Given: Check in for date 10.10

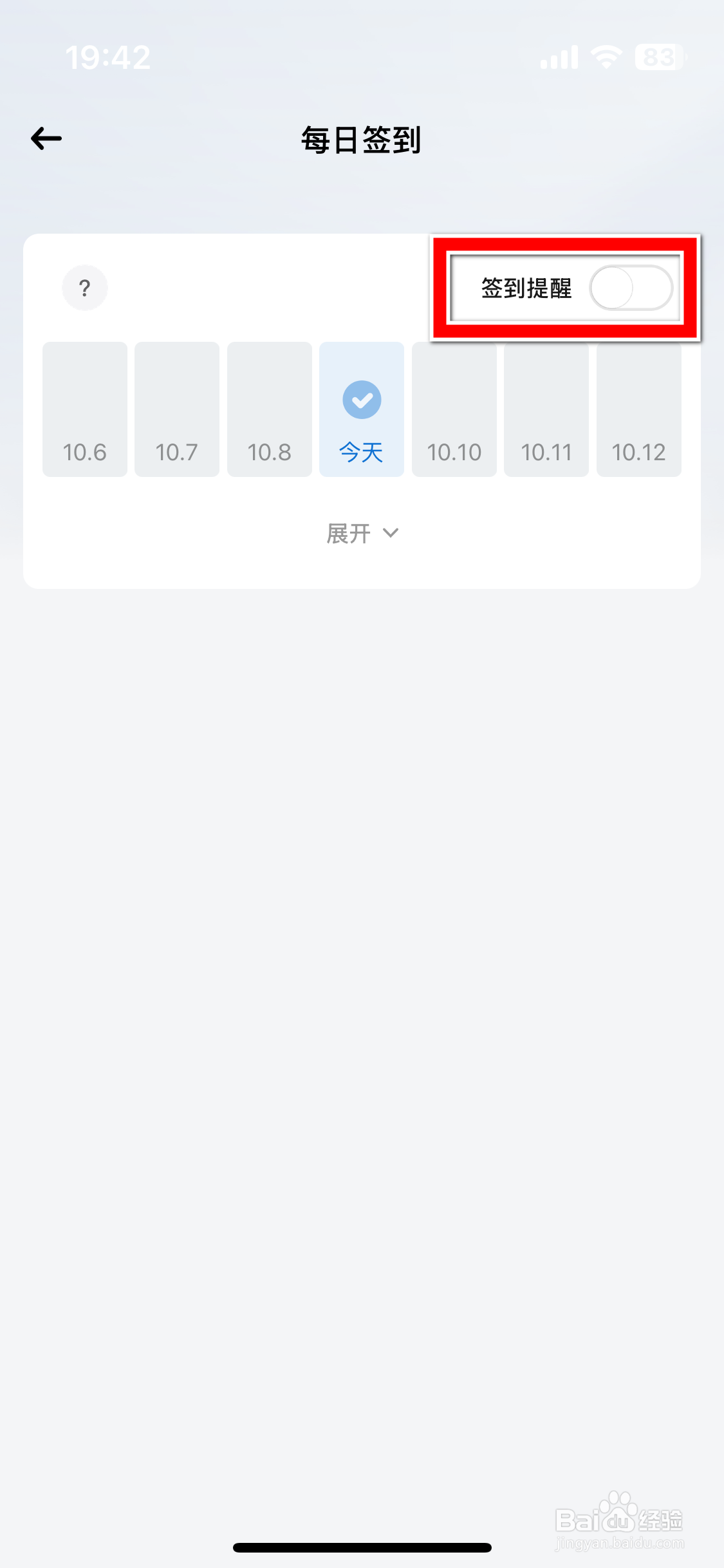Looking at the screenshot, I should coord(454,409).
